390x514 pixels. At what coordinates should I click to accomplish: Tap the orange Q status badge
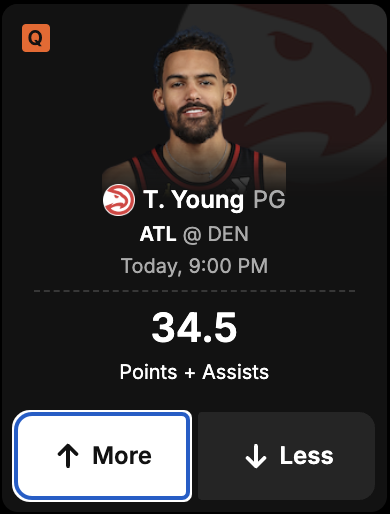(x=36, y=38)
